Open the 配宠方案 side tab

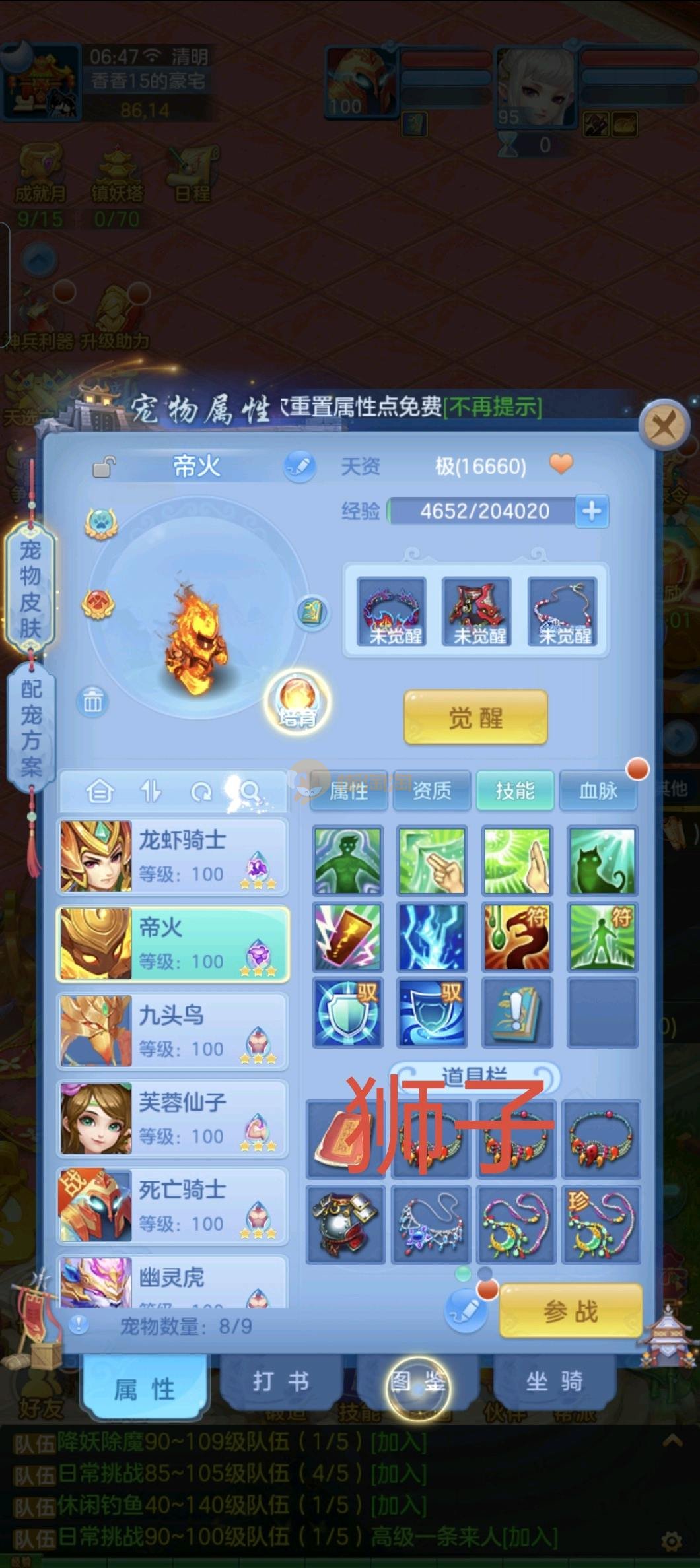(30, 727)
